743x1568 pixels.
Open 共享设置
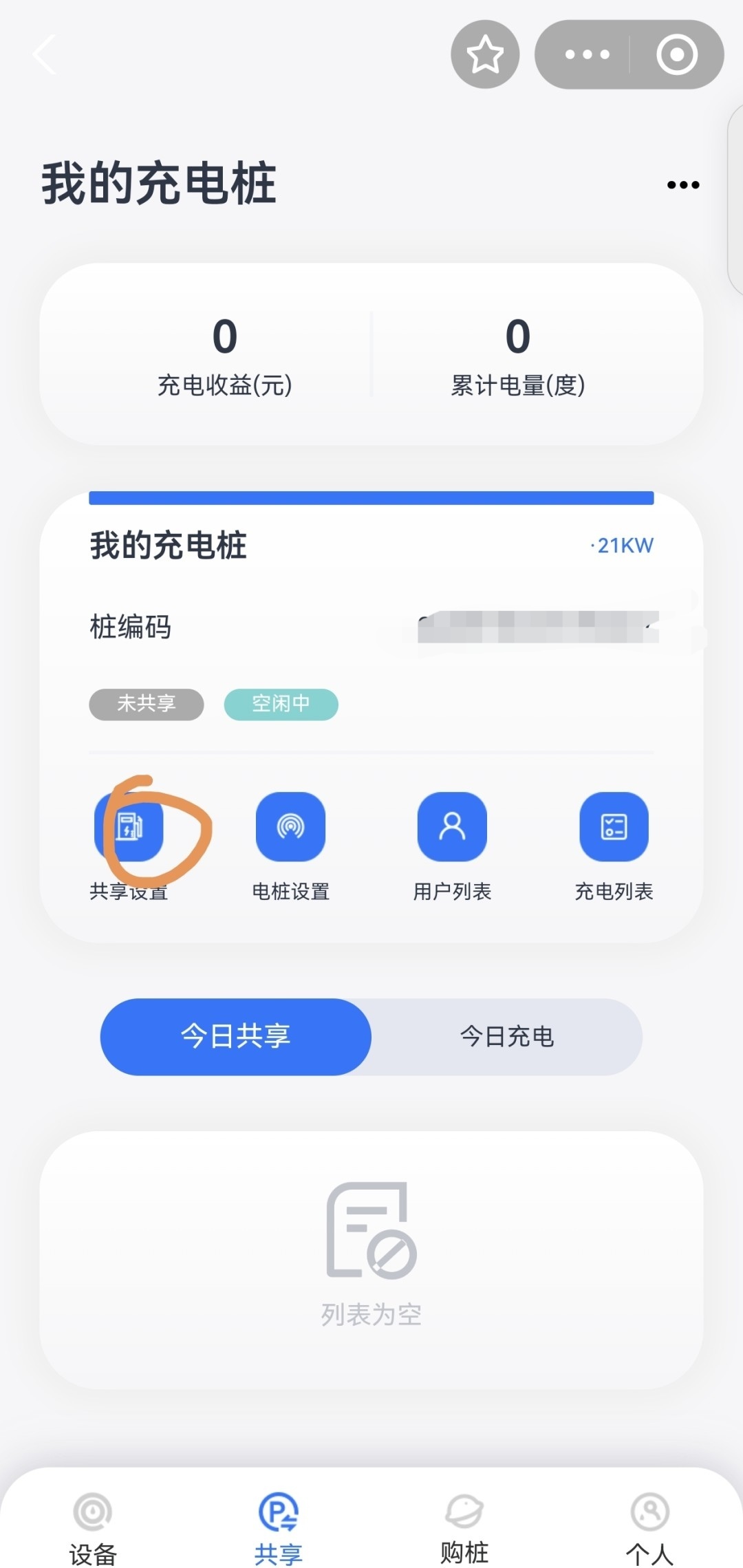pos(129,828)
